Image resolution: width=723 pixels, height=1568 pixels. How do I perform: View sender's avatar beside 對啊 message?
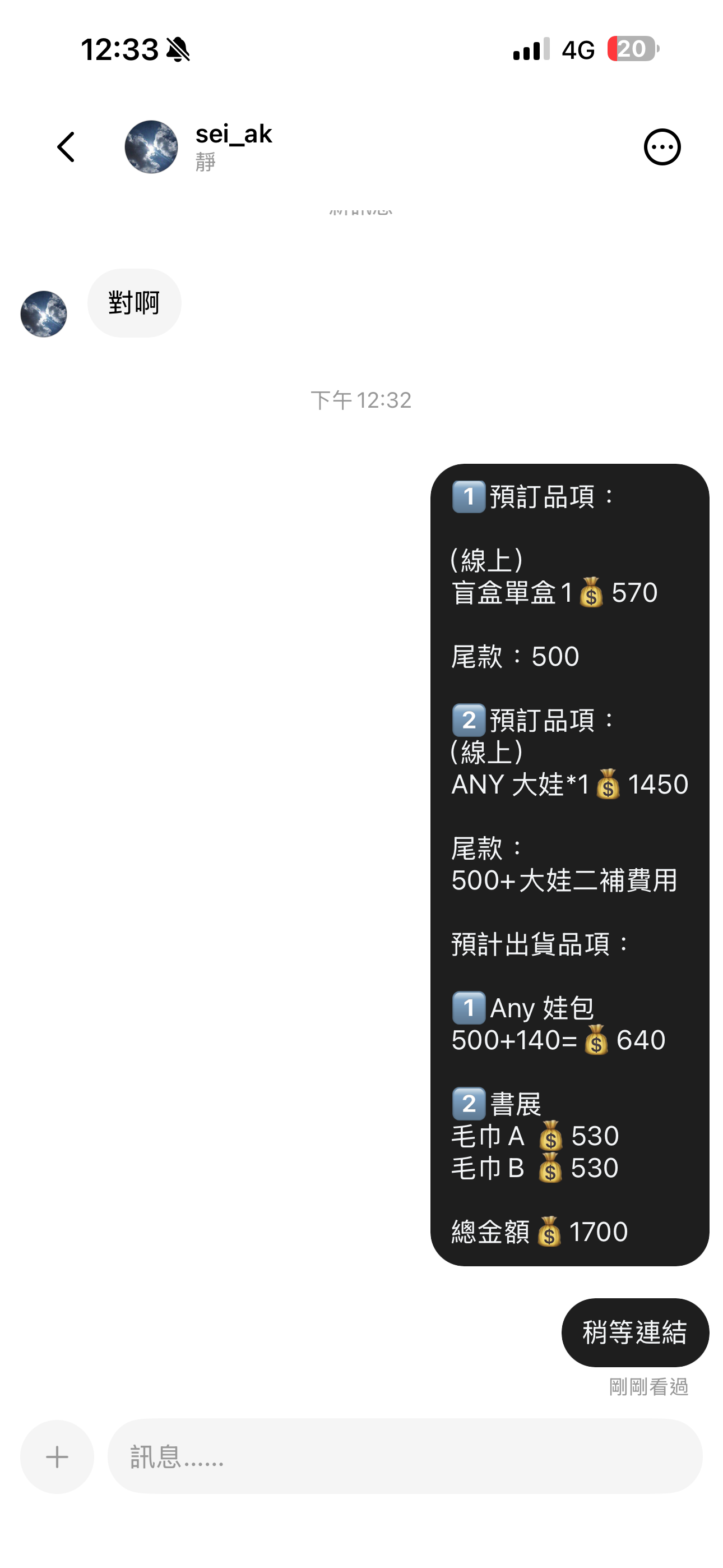tap(44, 314)
